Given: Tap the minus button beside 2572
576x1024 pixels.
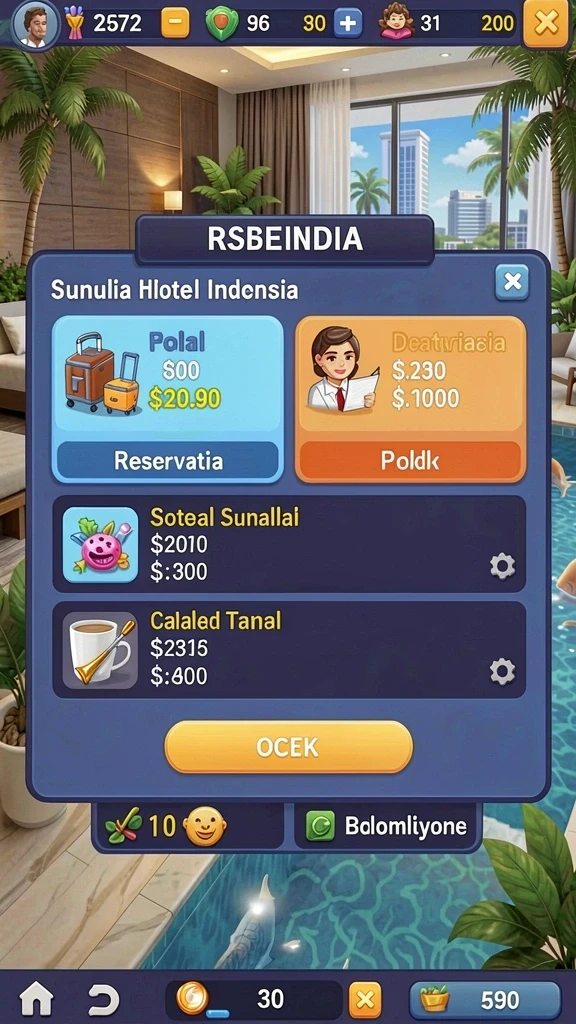Looking at the screenshot, I should coord(175,24).
